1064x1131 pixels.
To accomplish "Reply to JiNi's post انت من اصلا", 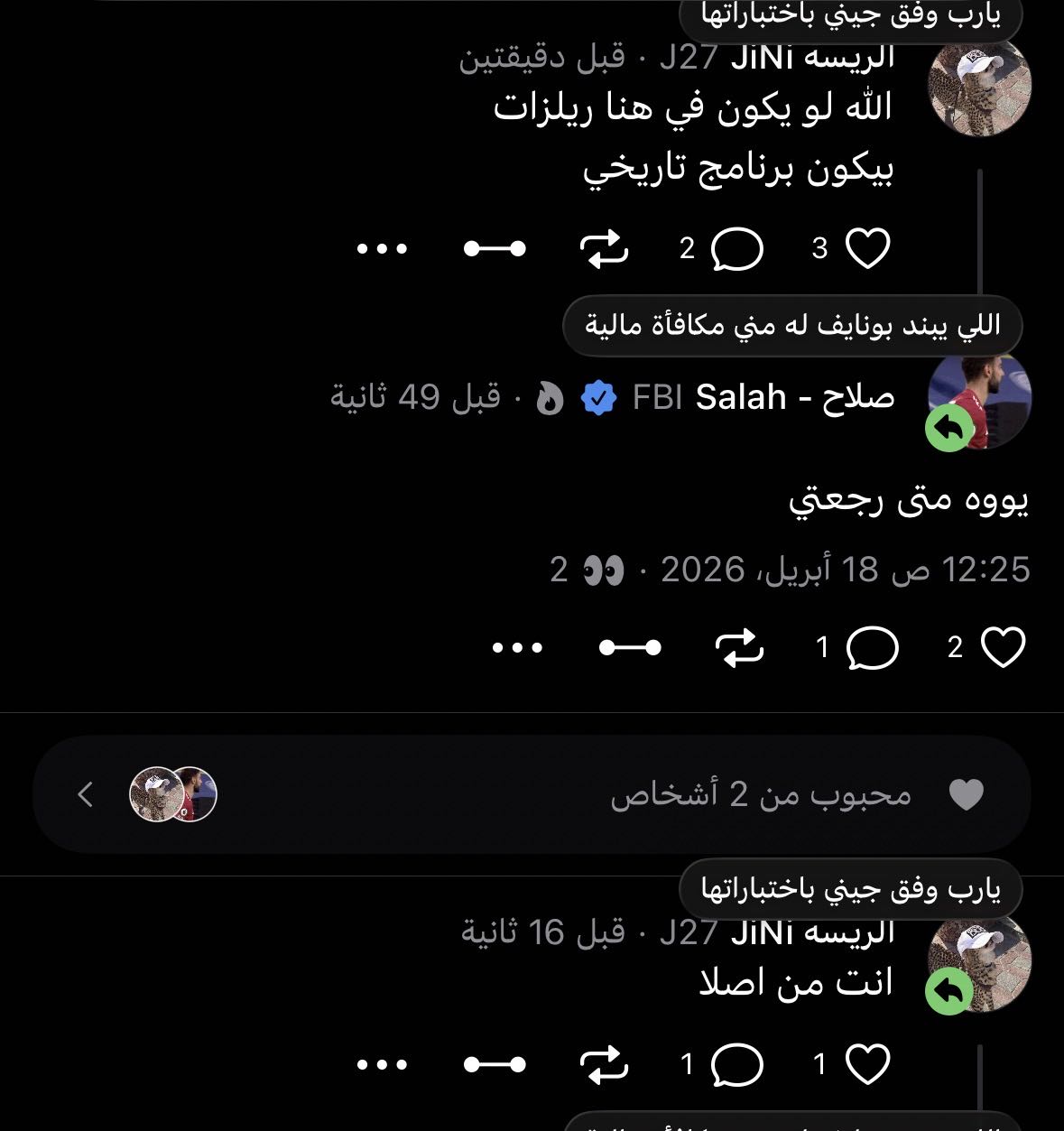I will [736, 1064].
